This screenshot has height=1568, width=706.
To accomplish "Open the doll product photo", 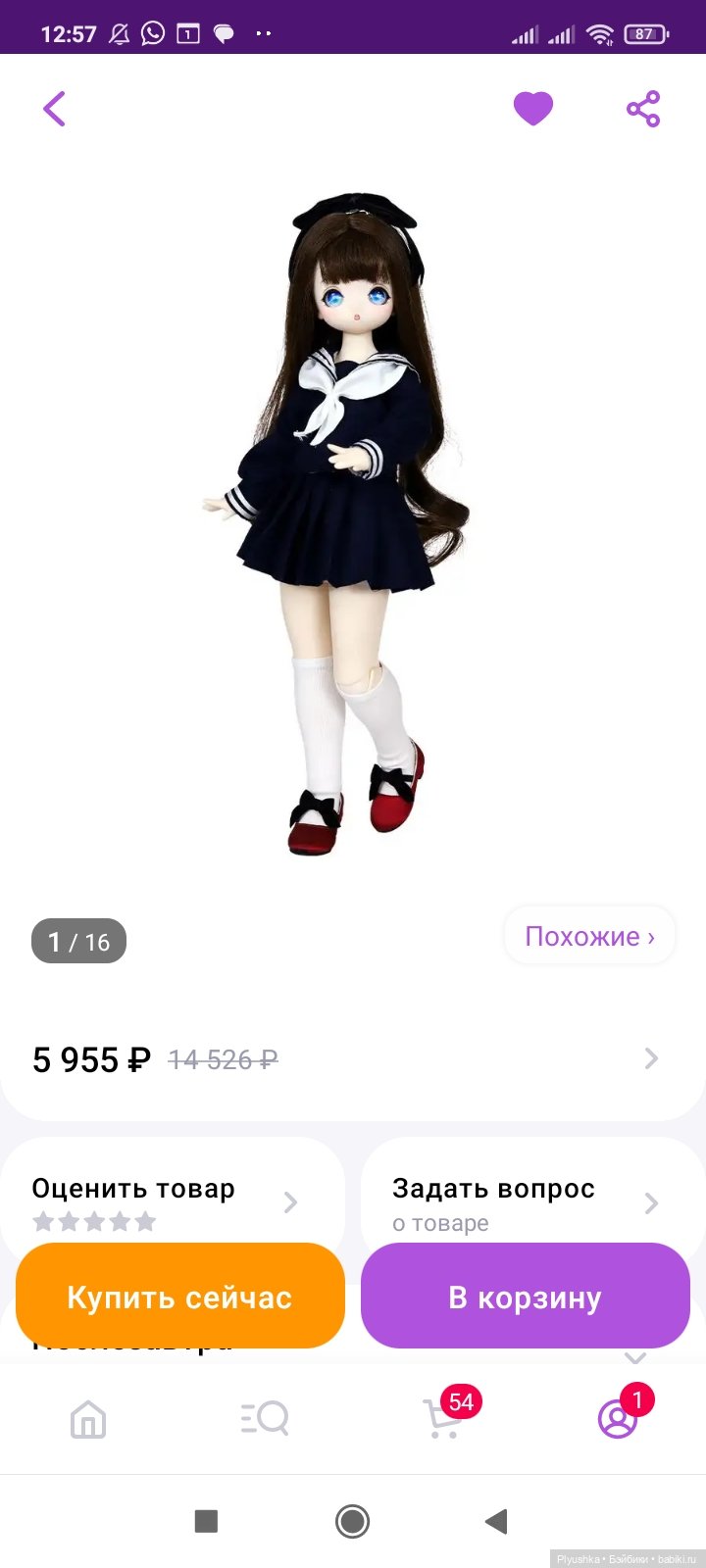I will 338,524.
